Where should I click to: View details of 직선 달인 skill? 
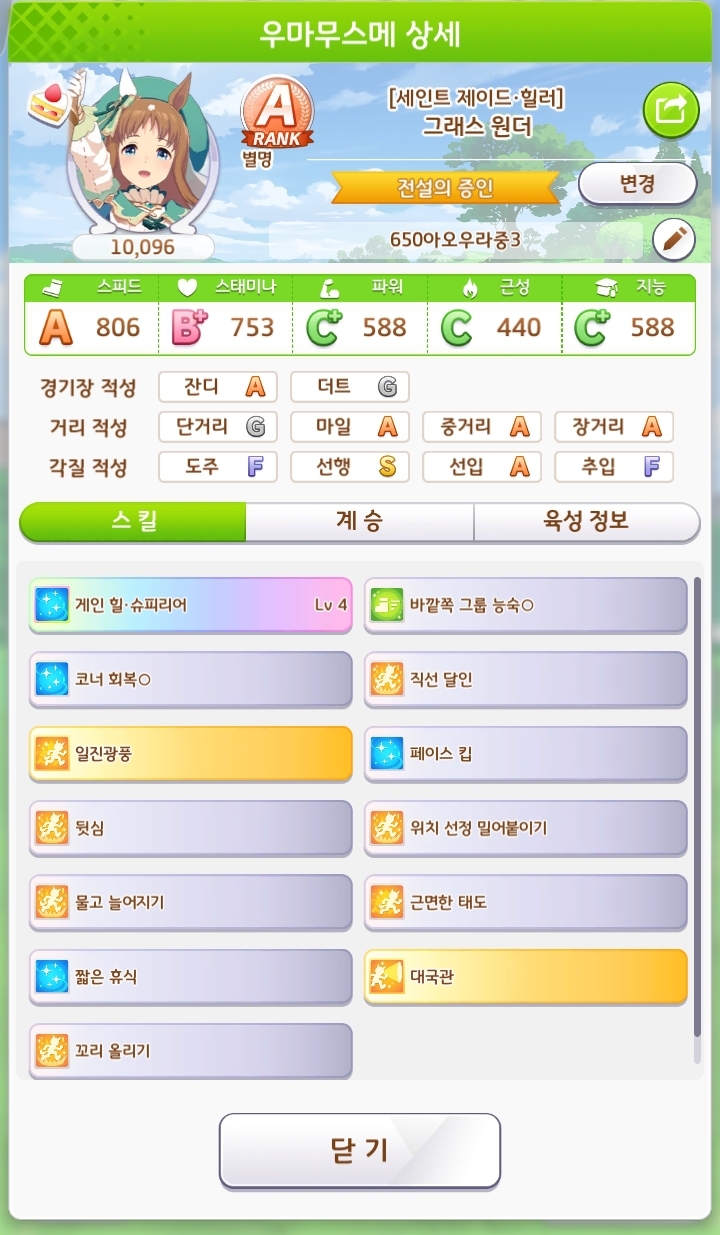525,679
